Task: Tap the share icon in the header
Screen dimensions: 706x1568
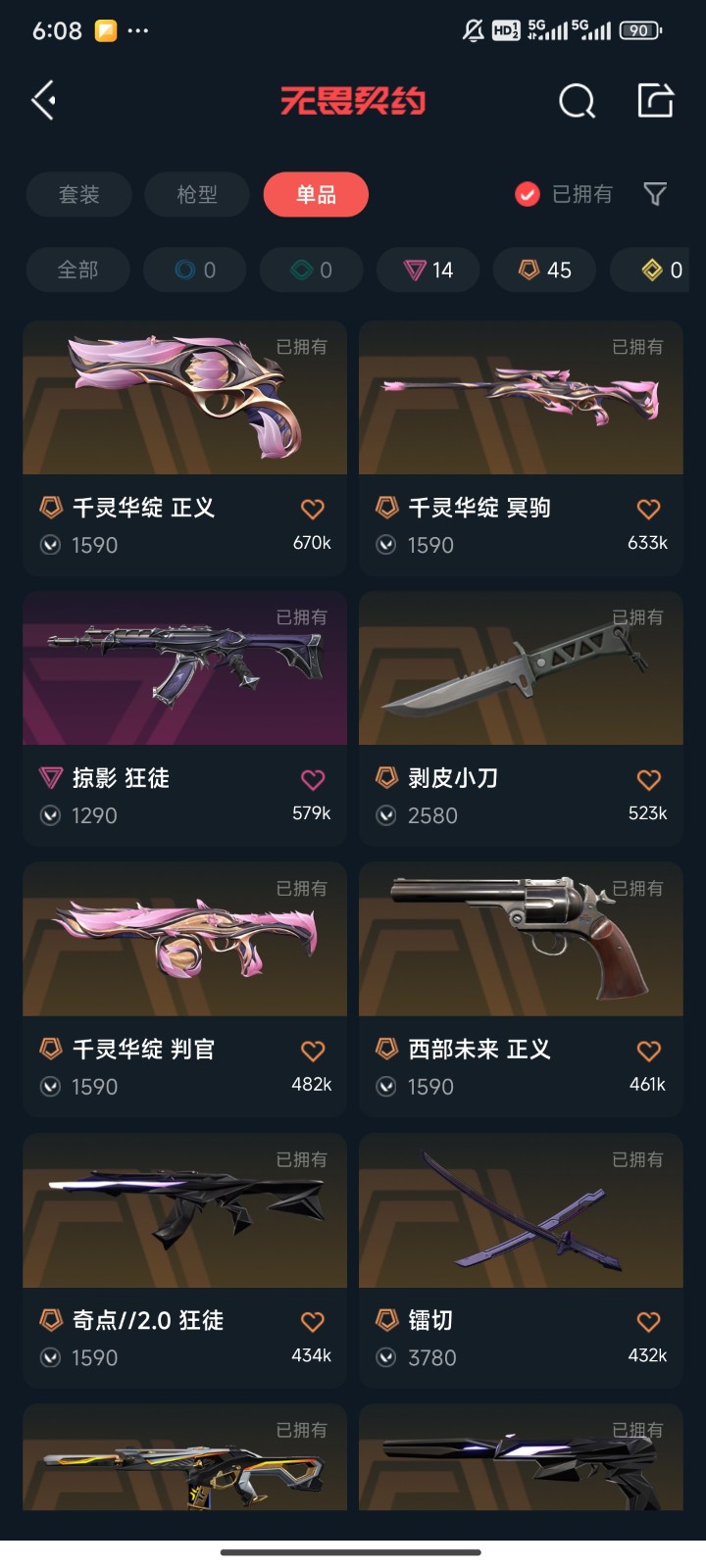Action: (655, 100)
